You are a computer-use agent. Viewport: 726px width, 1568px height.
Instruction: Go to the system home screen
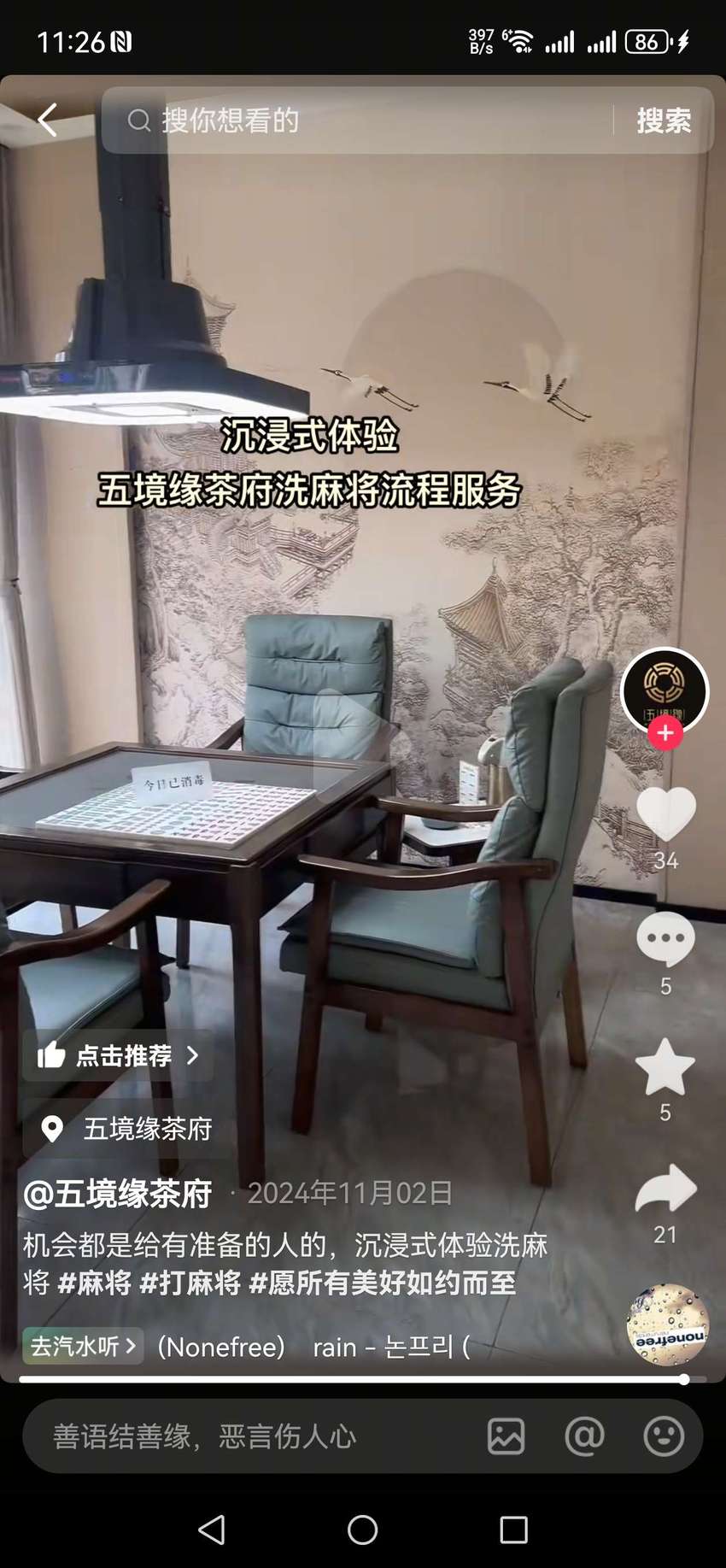click(362, 1530)
